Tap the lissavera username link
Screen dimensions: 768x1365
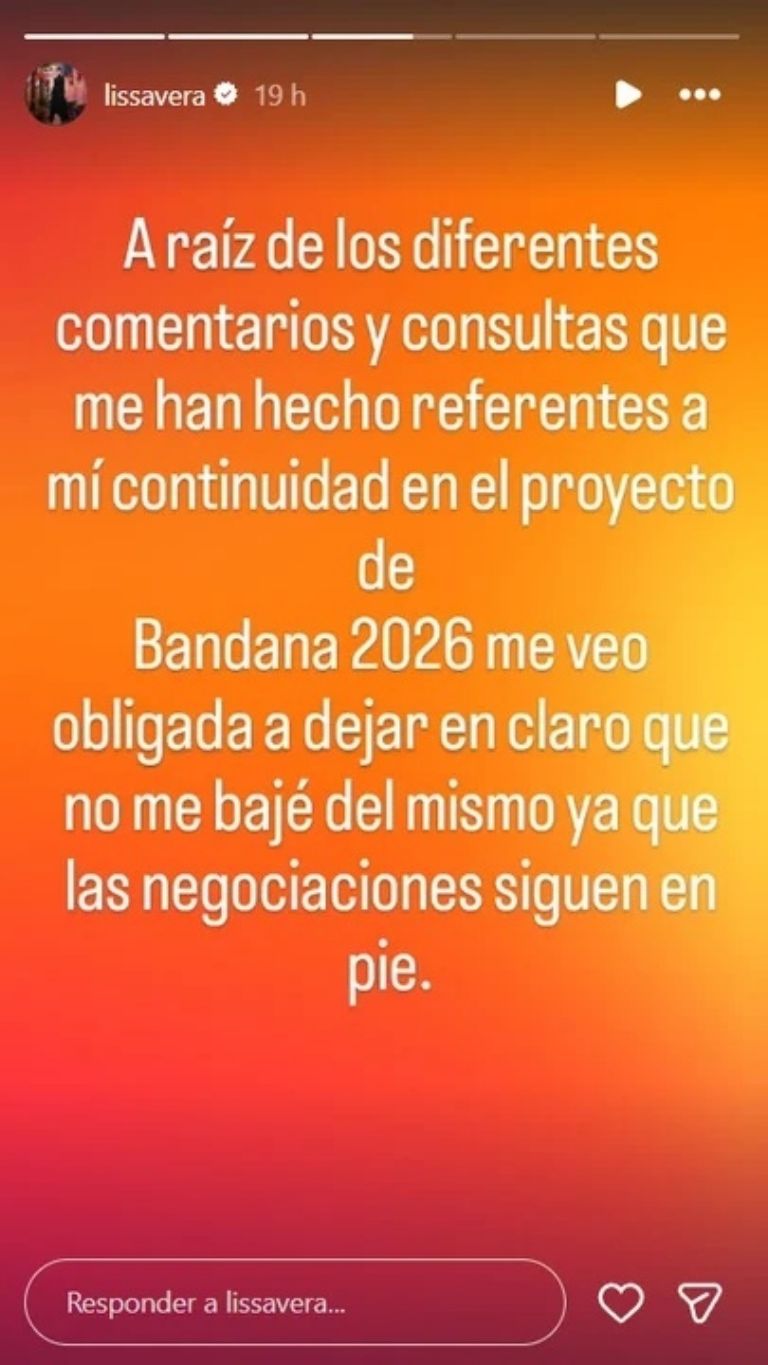(x=153, y=96)
